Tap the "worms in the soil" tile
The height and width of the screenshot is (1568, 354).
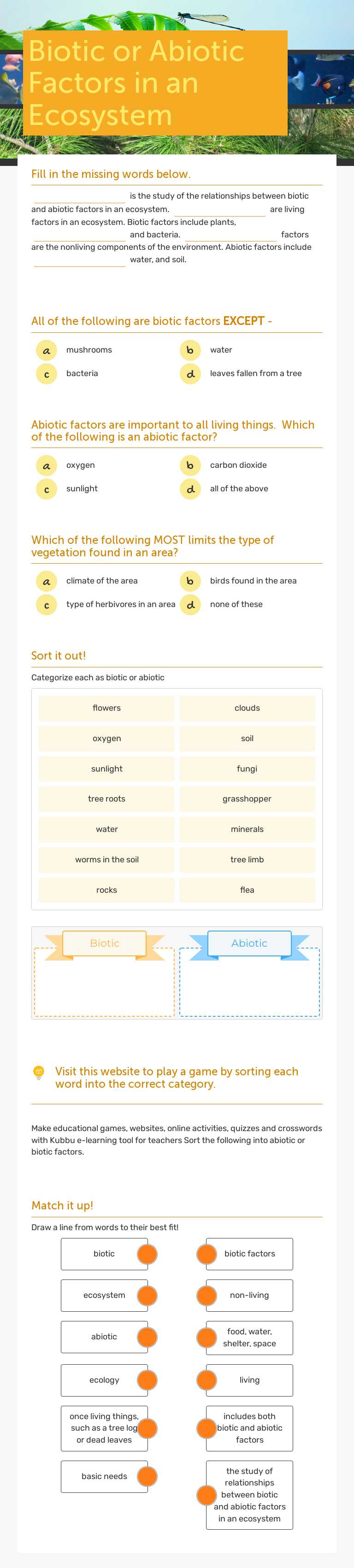pos(106,860)
